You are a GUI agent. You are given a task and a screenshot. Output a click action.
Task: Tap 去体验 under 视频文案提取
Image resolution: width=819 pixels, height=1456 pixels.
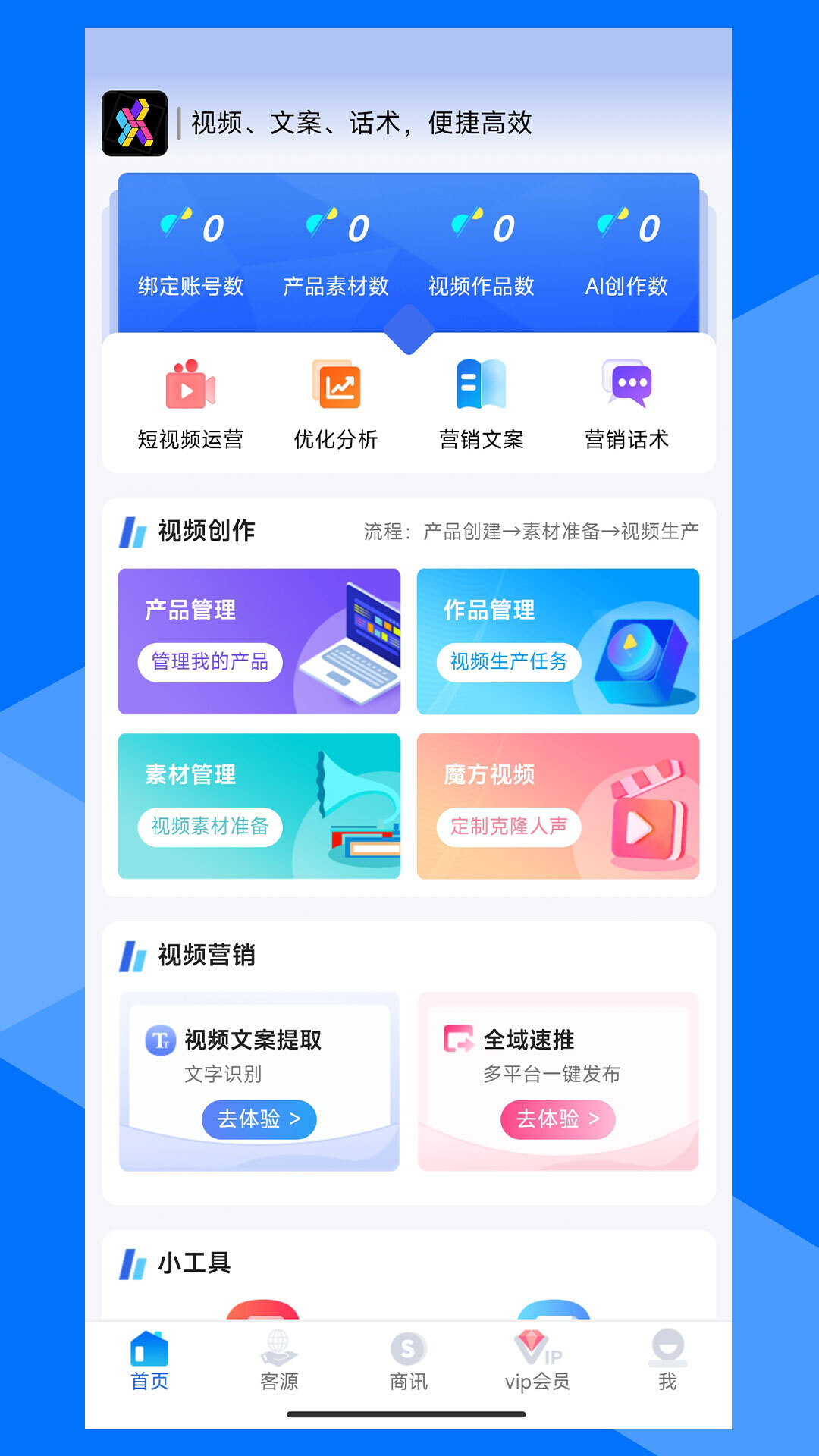tap(259, 1119)
